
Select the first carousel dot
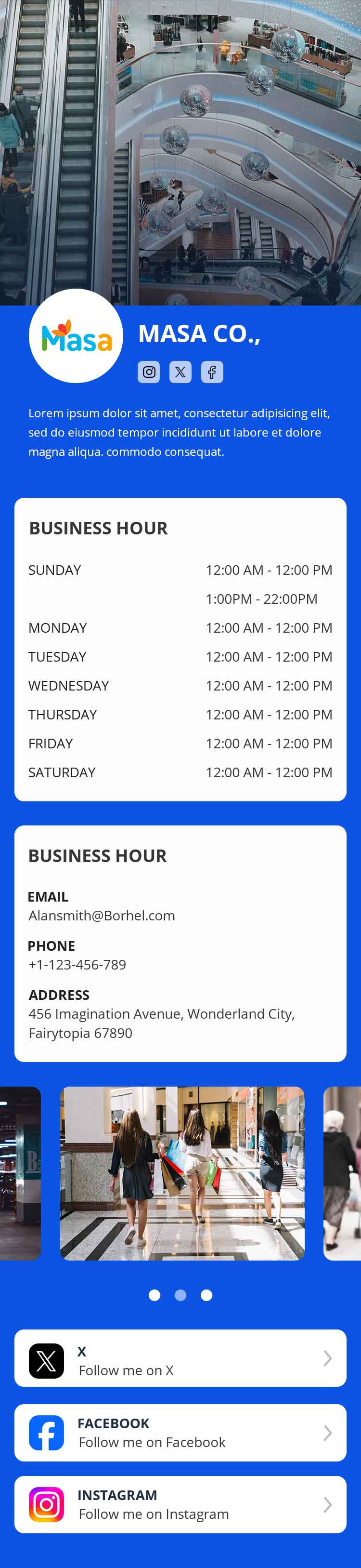coord(155,1295)
